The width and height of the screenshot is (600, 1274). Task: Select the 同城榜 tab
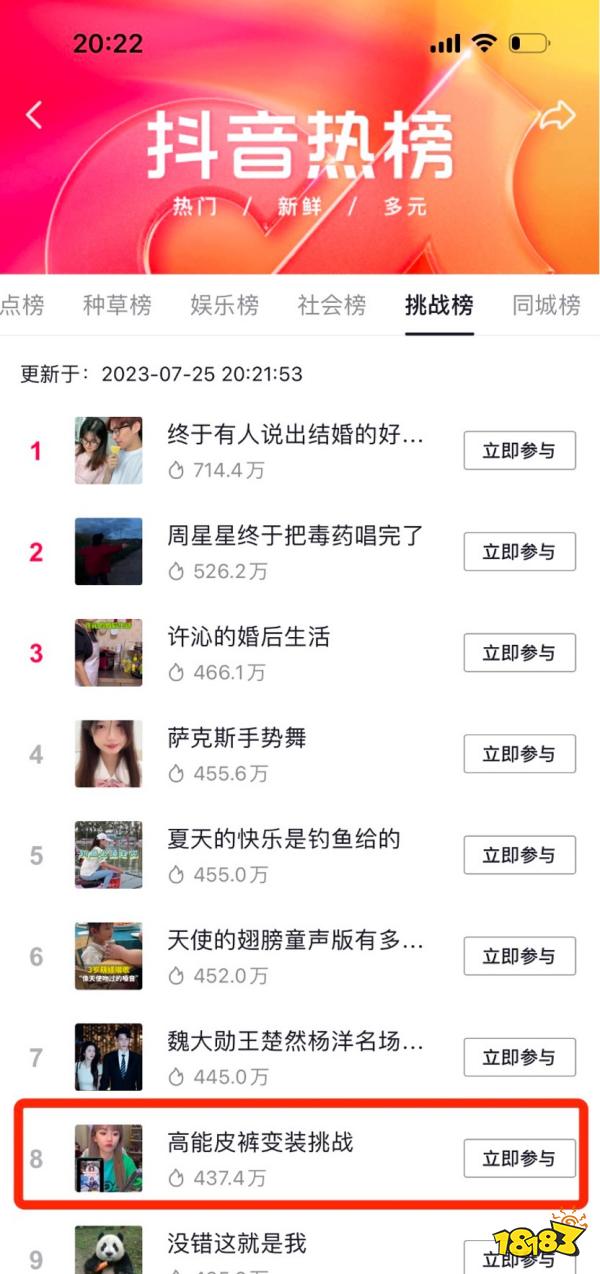[546, 305]
